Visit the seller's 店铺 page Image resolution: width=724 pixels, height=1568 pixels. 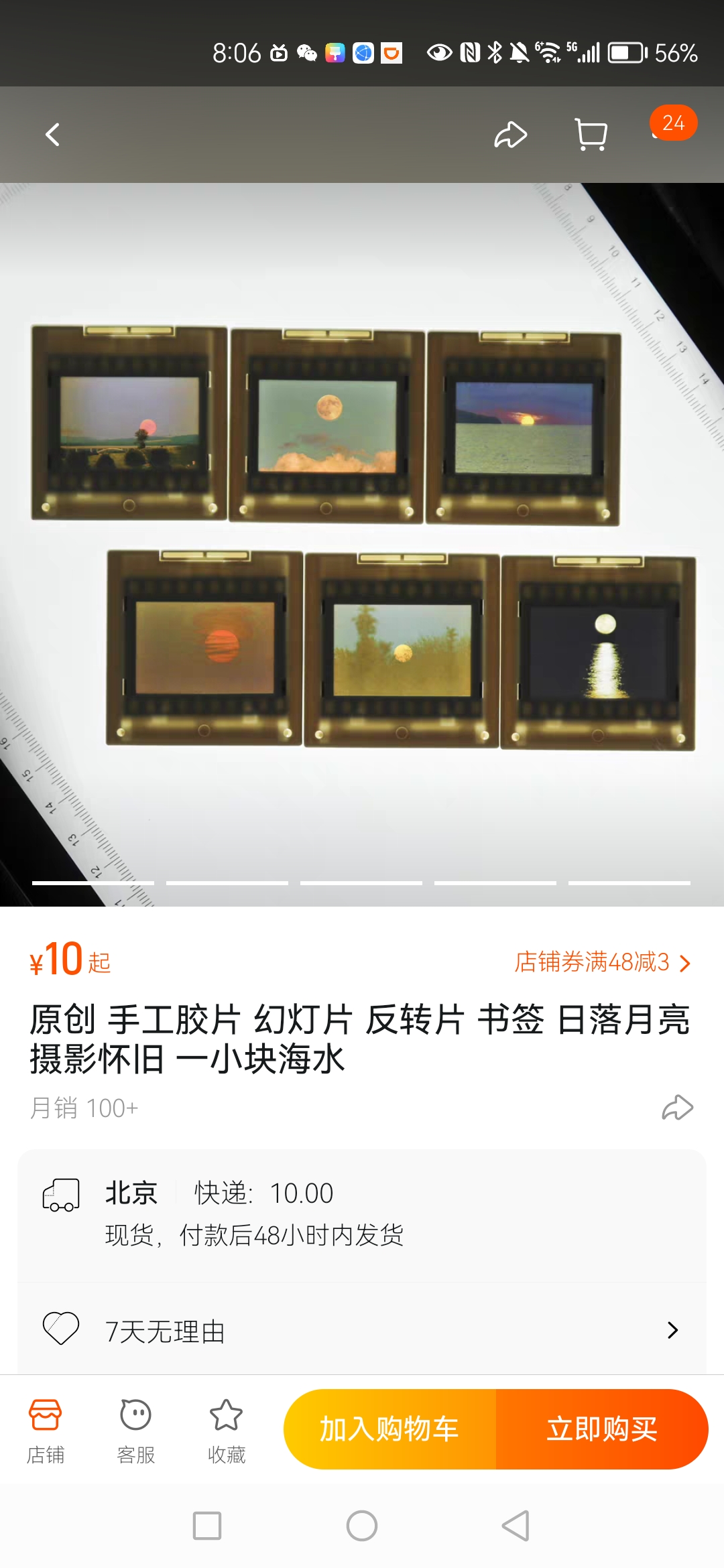point(45,1430)
